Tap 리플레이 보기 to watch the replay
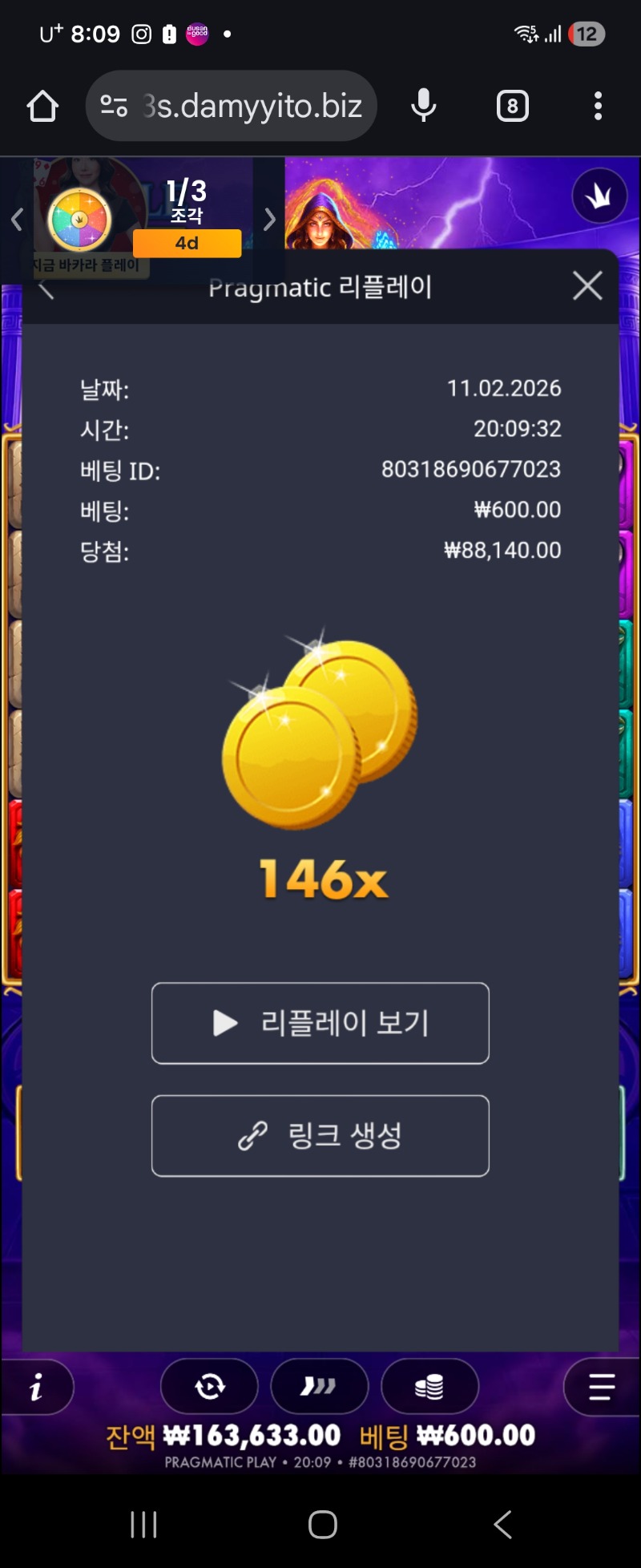Screen dimensions: 641x1568 point(320,1023)
